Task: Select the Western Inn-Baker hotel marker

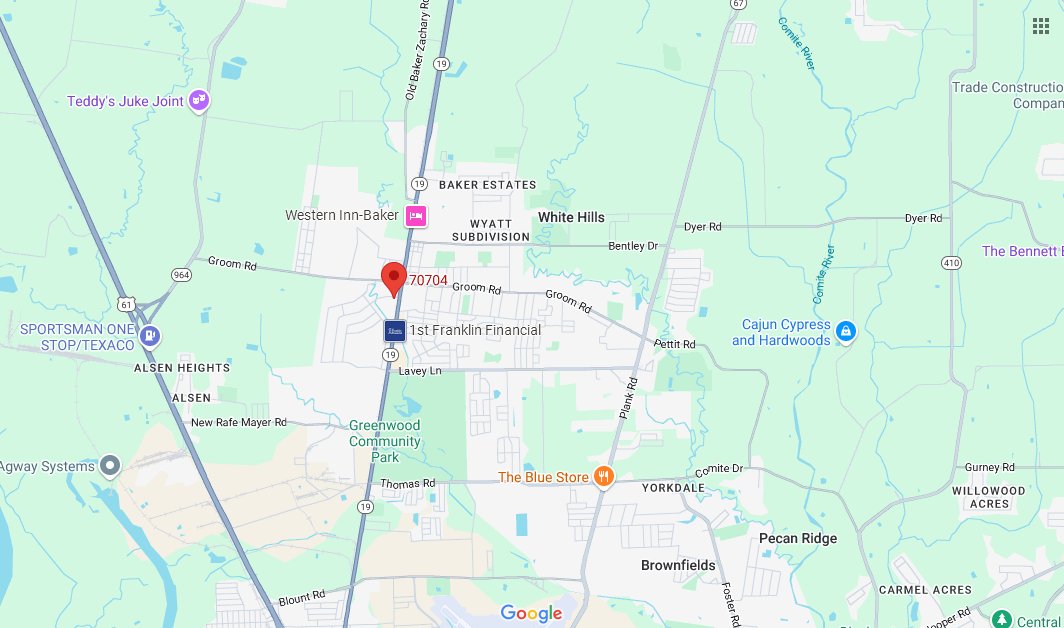Action: tap(415, 215)
